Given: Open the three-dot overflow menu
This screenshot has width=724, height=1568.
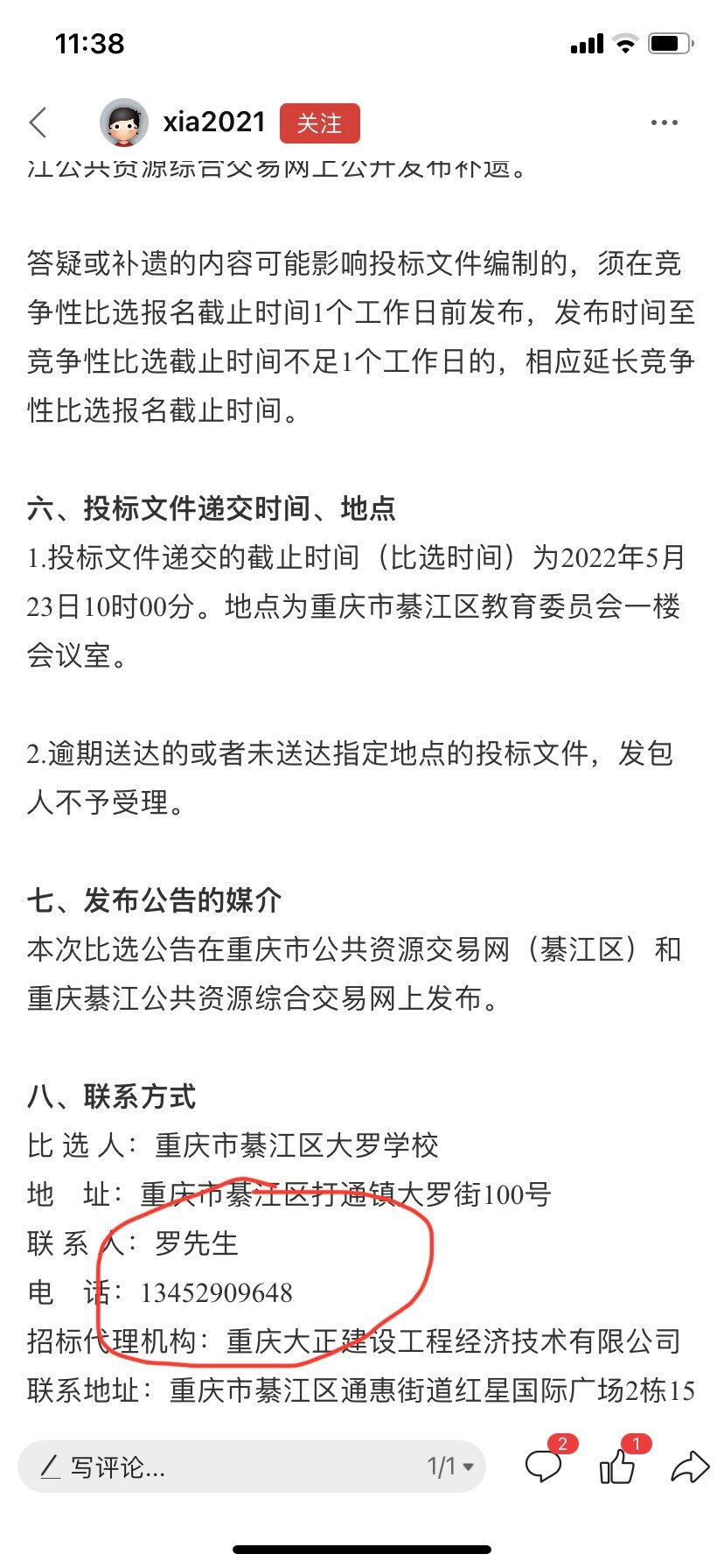Looking at the screenshot, I should [x=664, y=123].
